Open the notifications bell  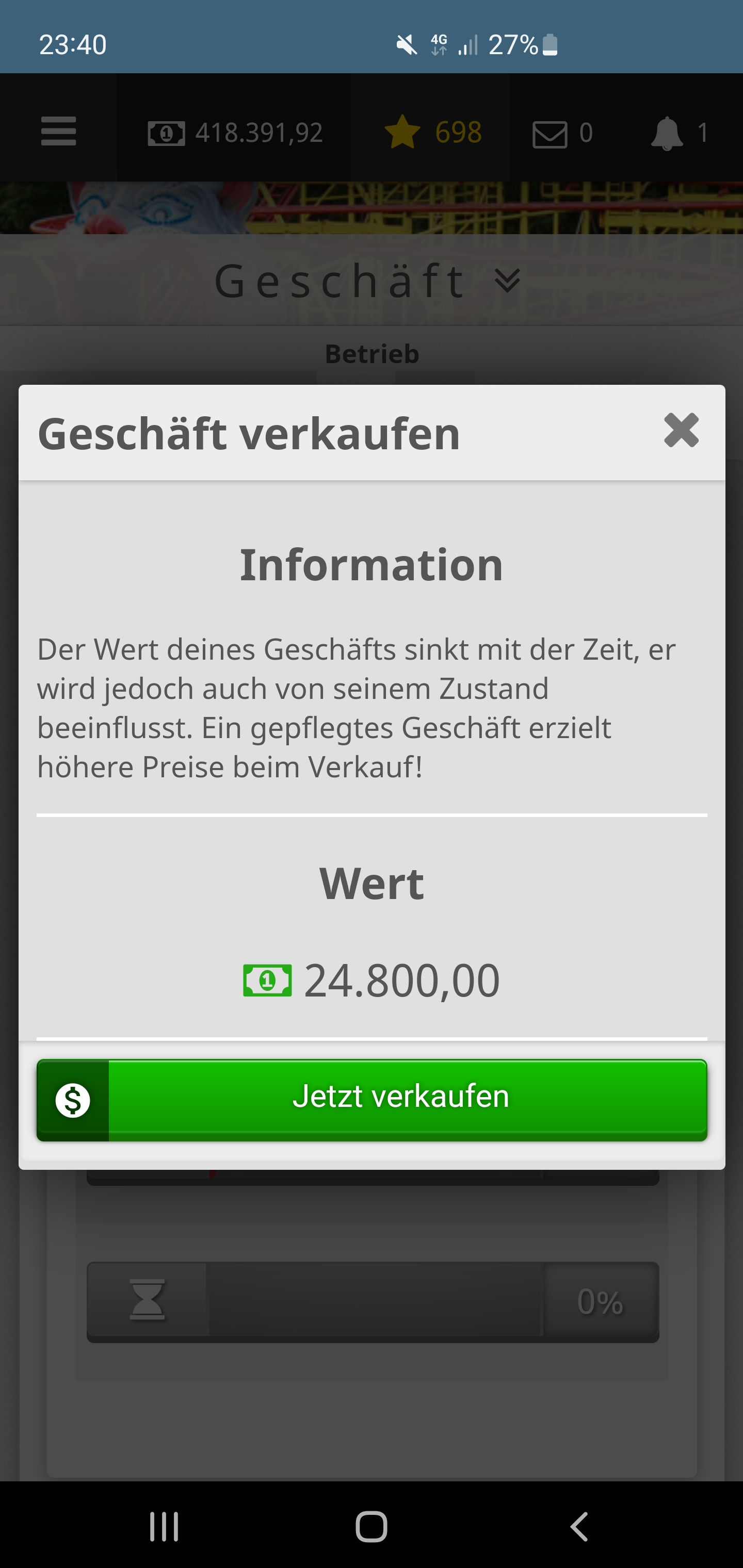[678, 133]
